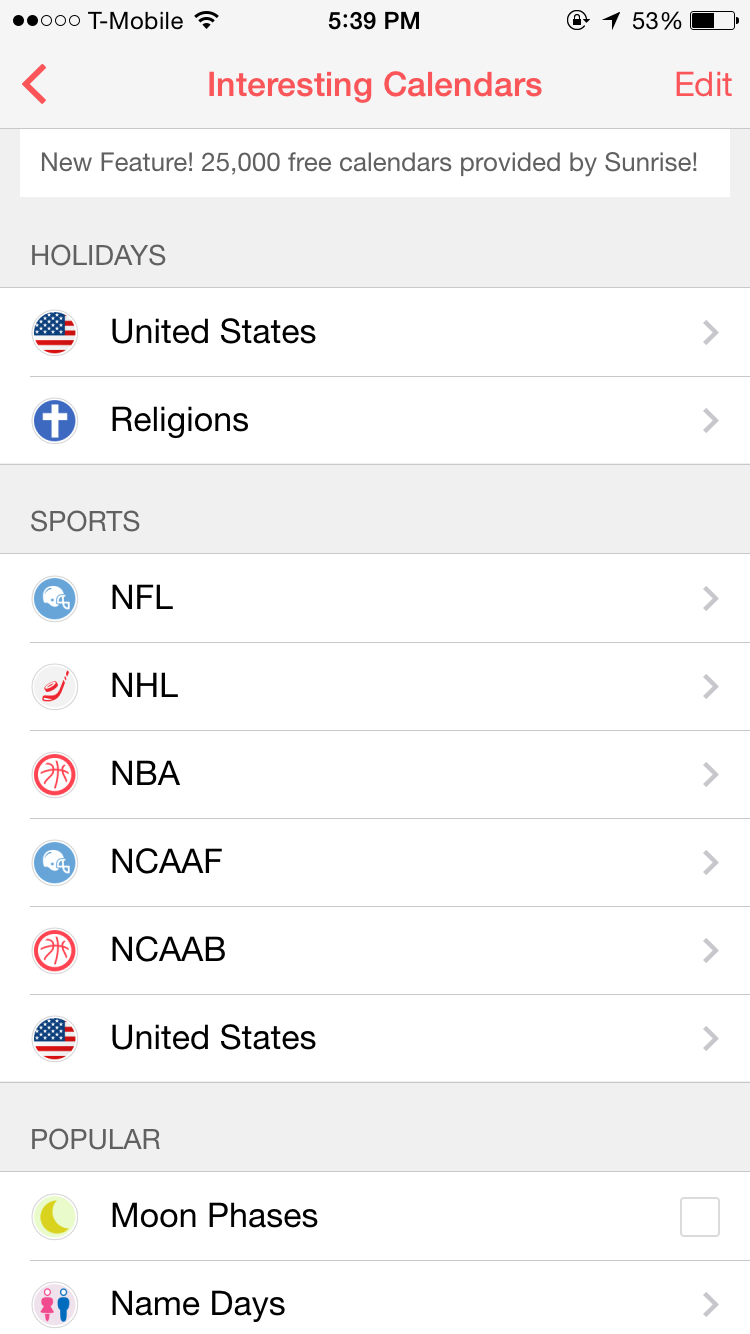Open United States under Holidays
The height and width of the screenshot is (1334, 750).
pyautogui.click(x=375, y=332)
